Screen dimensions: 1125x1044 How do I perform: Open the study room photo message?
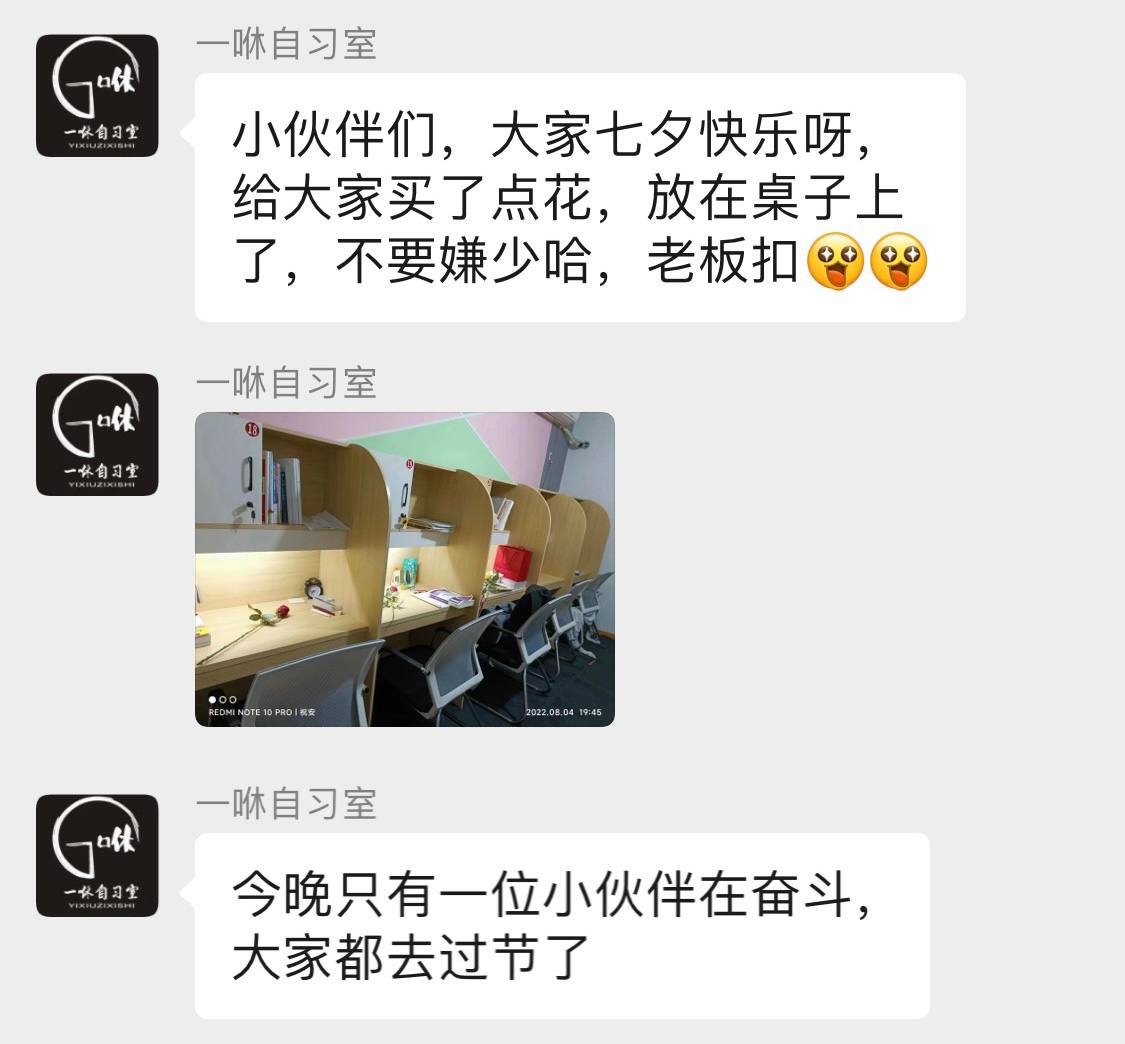404,568
